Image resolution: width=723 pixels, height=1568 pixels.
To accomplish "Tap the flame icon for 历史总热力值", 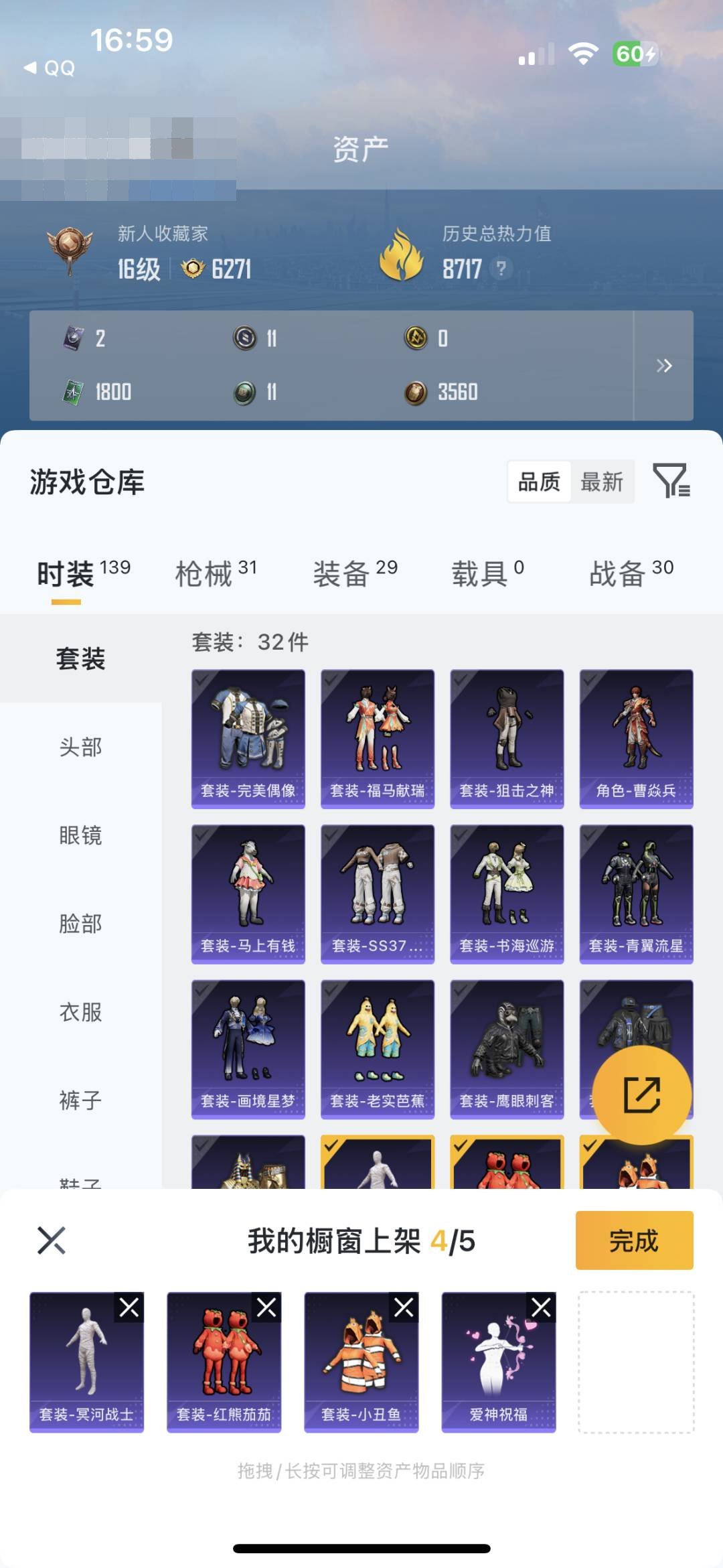I will 402,255.
